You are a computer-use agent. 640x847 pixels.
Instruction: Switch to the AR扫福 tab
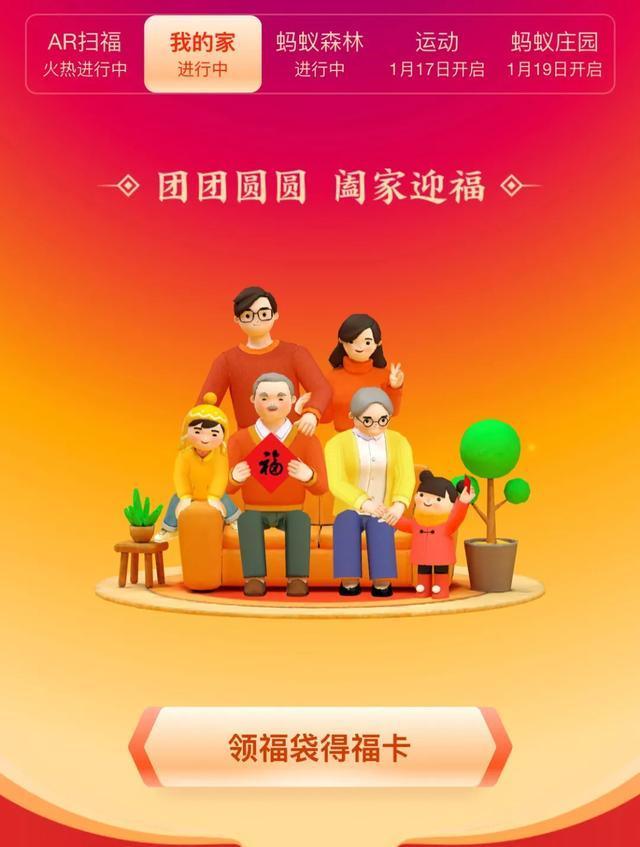[85, 54]
